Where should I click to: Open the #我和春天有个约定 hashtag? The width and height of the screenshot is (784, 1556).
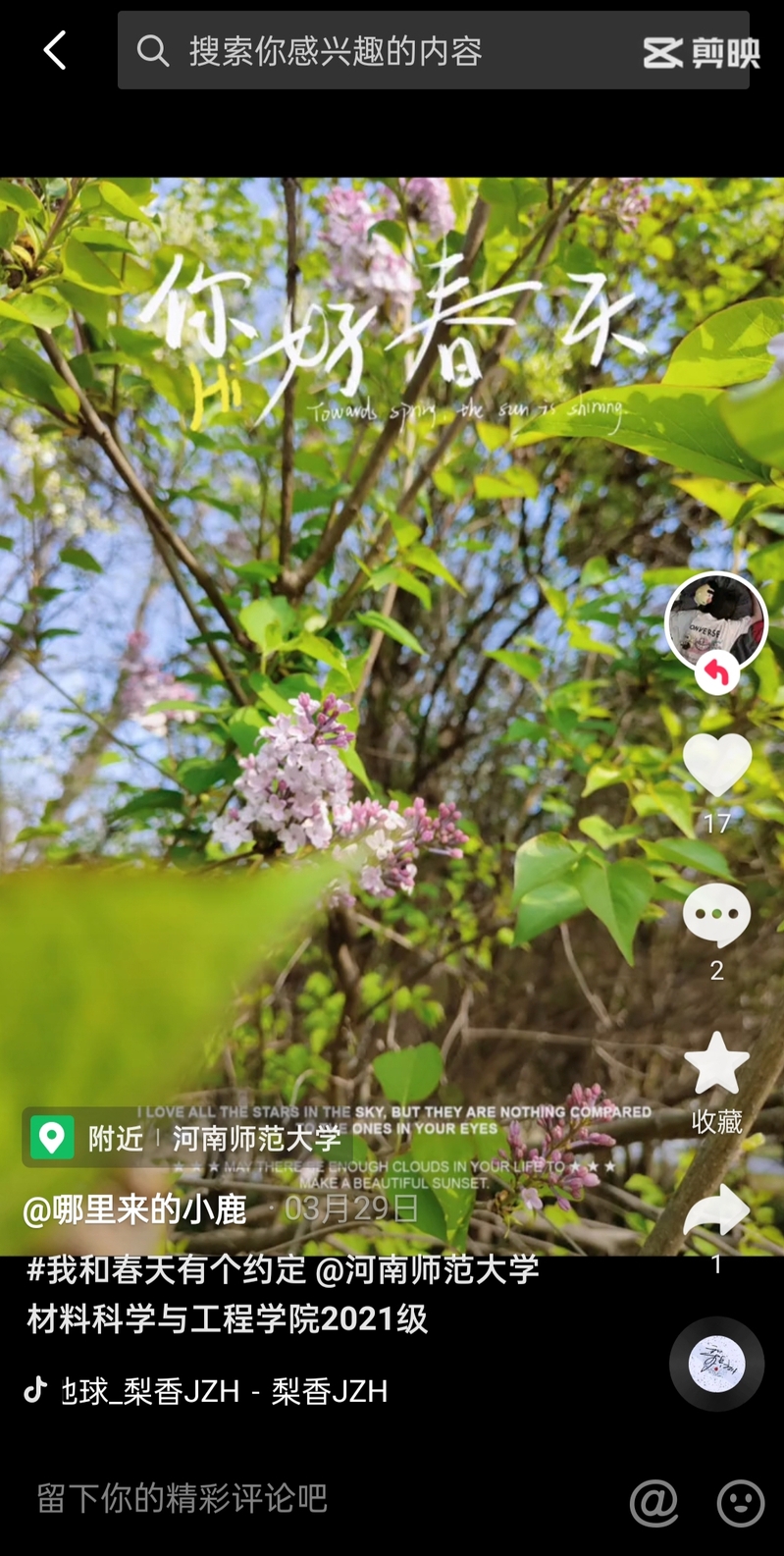click(x=167, y=1269)
